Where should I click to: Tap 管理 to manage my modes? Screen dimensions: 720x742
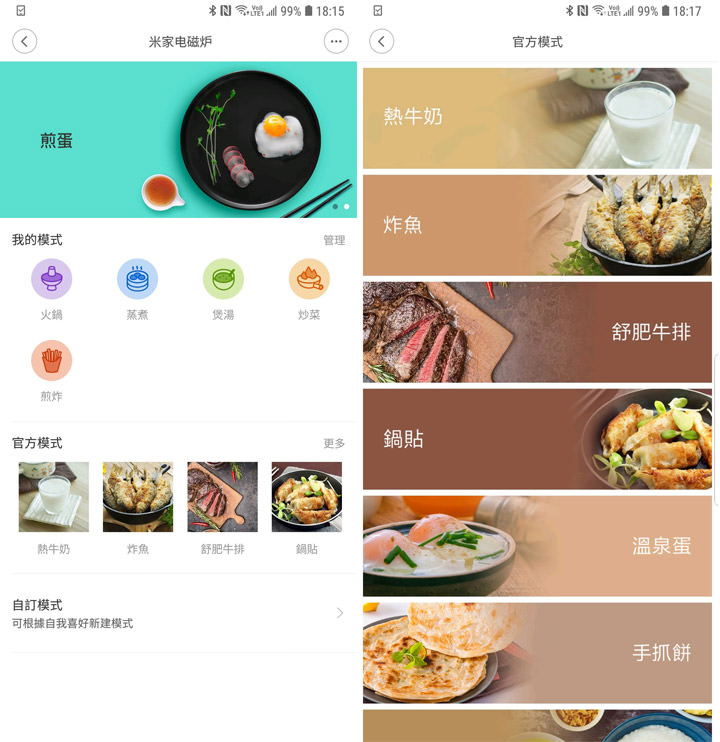pyautogui.click(x=334, y=240)
